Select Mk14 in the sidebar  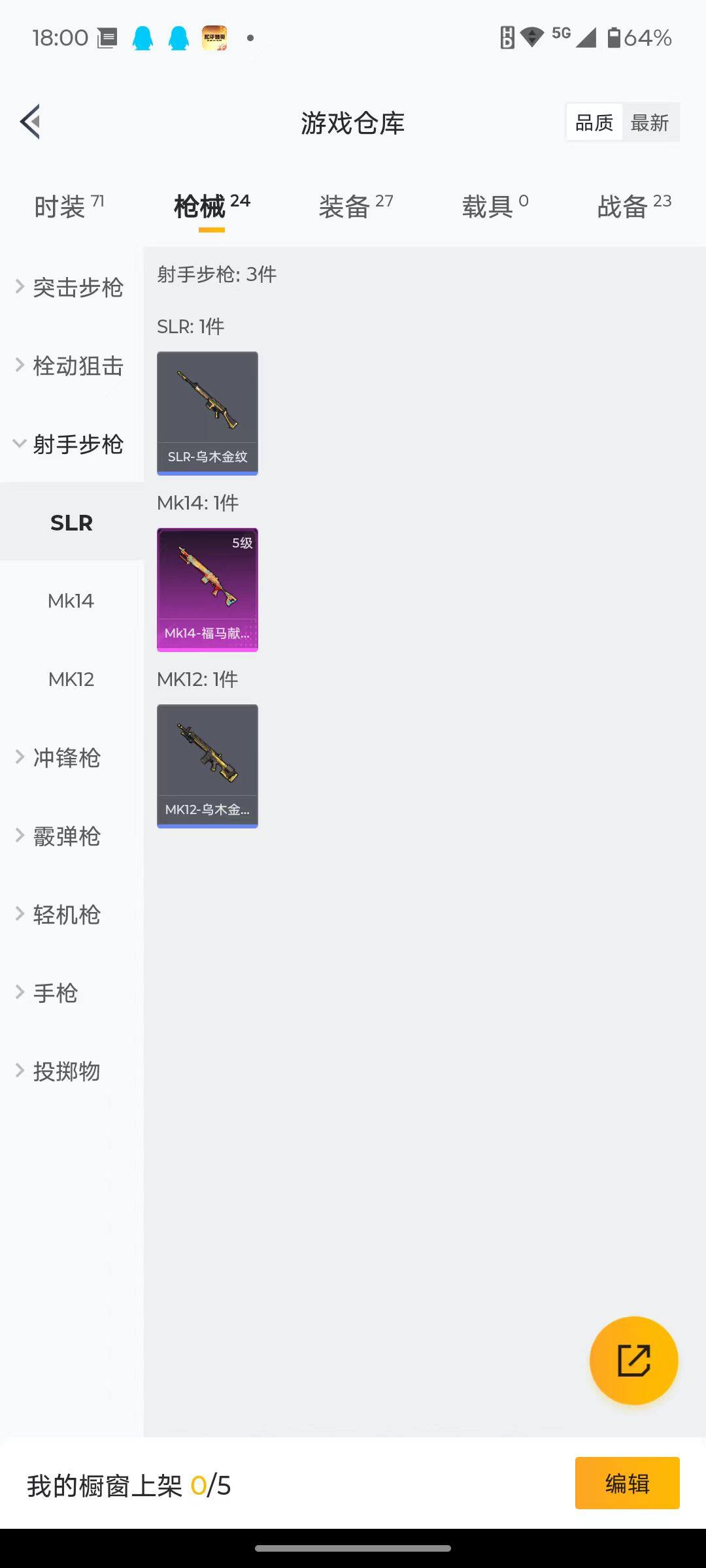pos(71,601)
